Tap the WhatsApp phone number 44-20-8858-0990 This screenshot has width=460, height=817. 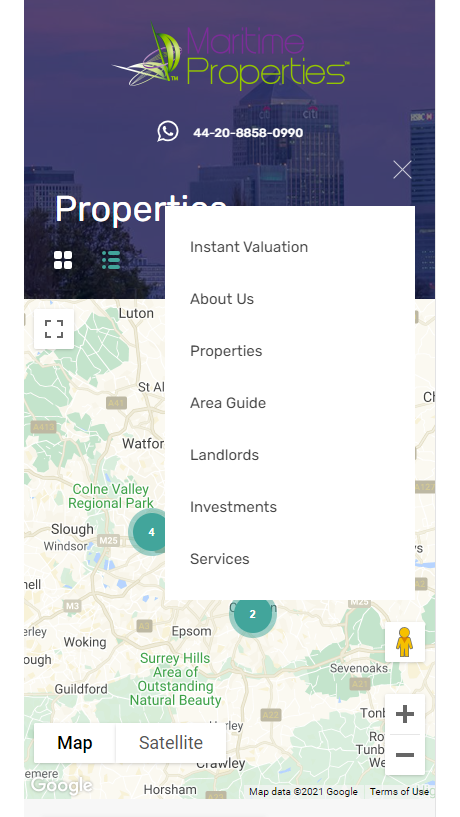(248, 133)
